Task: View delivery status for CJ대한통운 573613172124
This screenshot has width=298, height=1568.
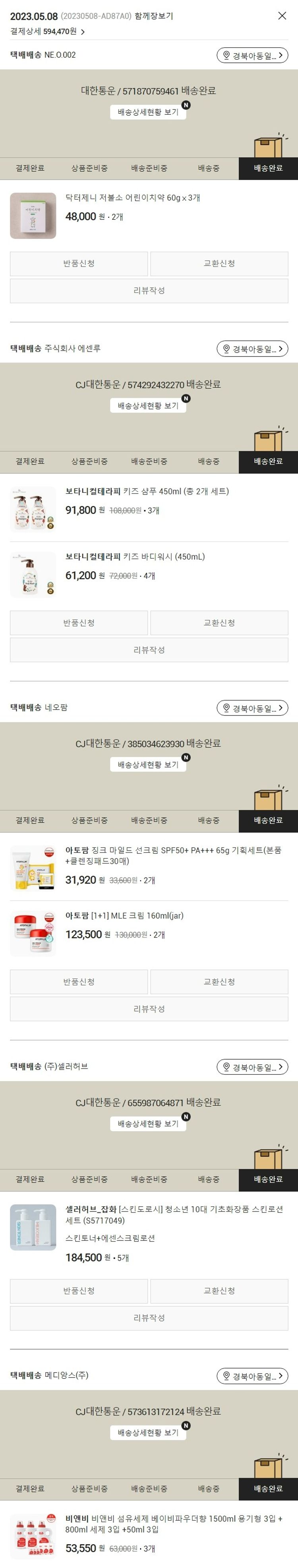Action: [x=148, y=1432]
